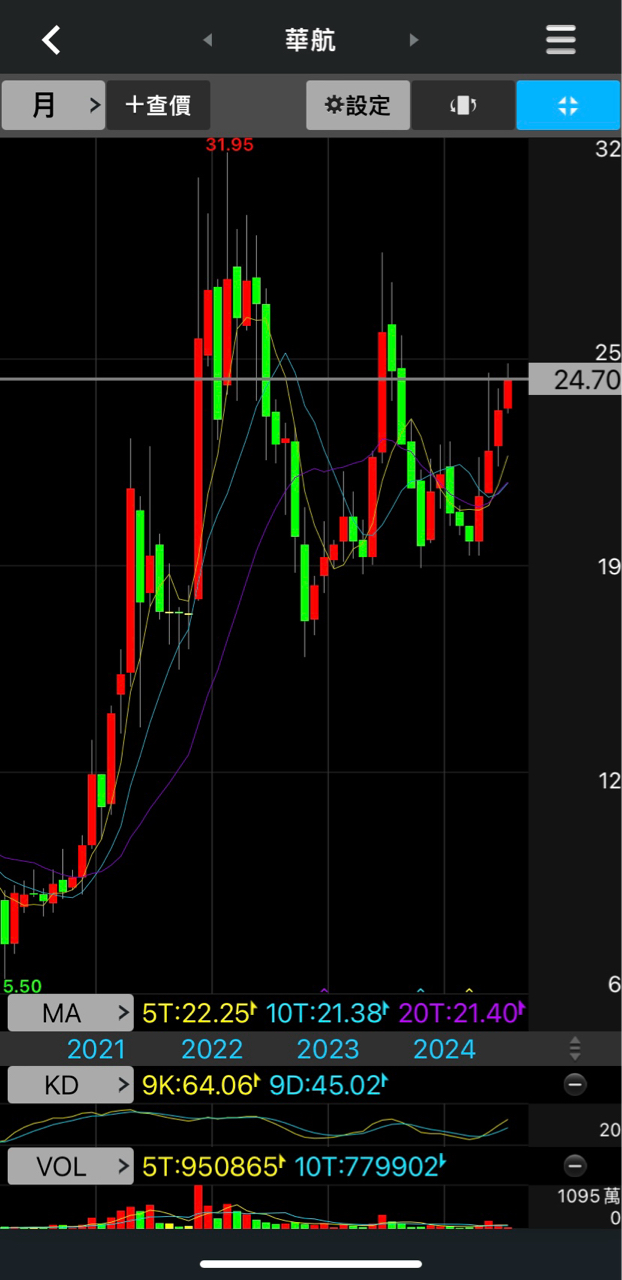Tap the panel resize handle by 2024

click(x=575, y=1048)
